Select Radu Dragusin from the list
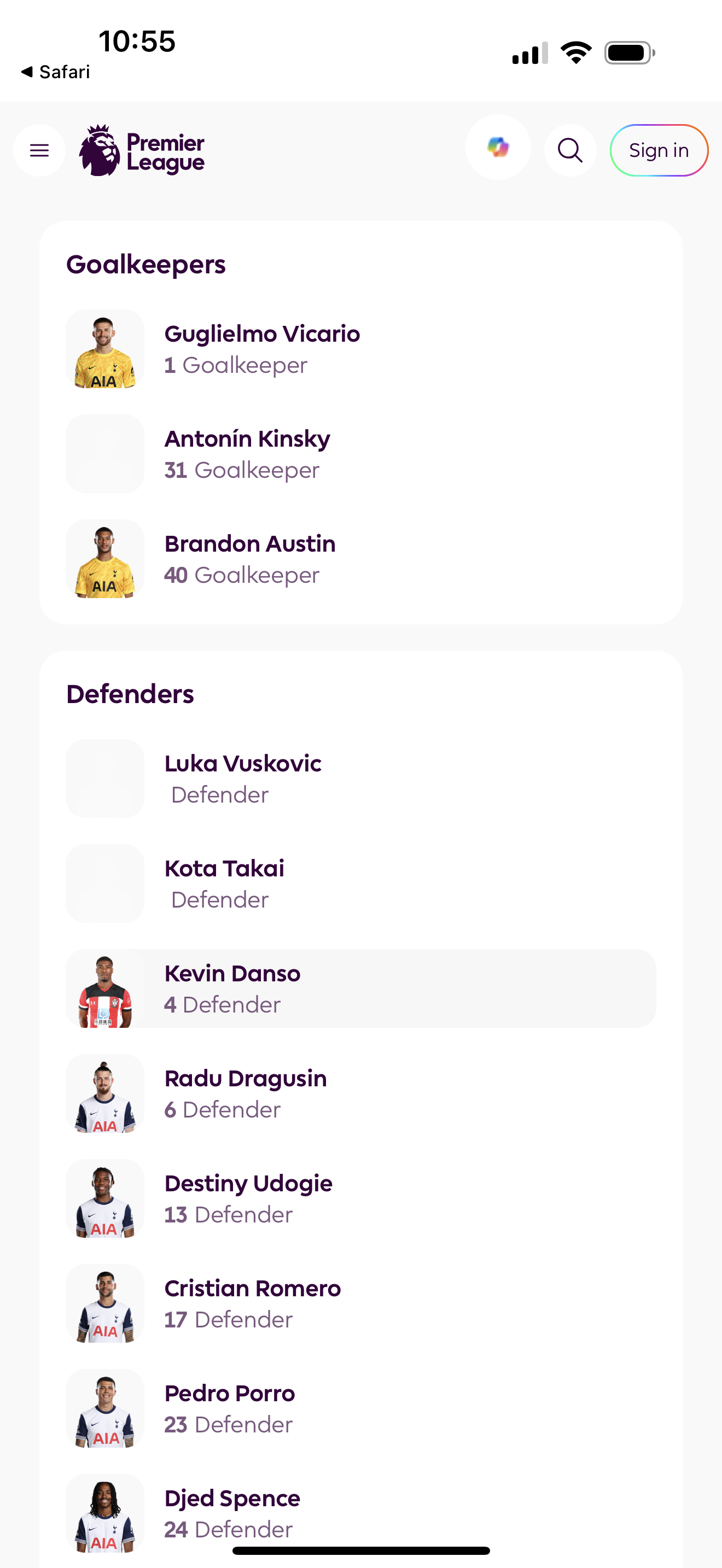 coord(361,1093)
